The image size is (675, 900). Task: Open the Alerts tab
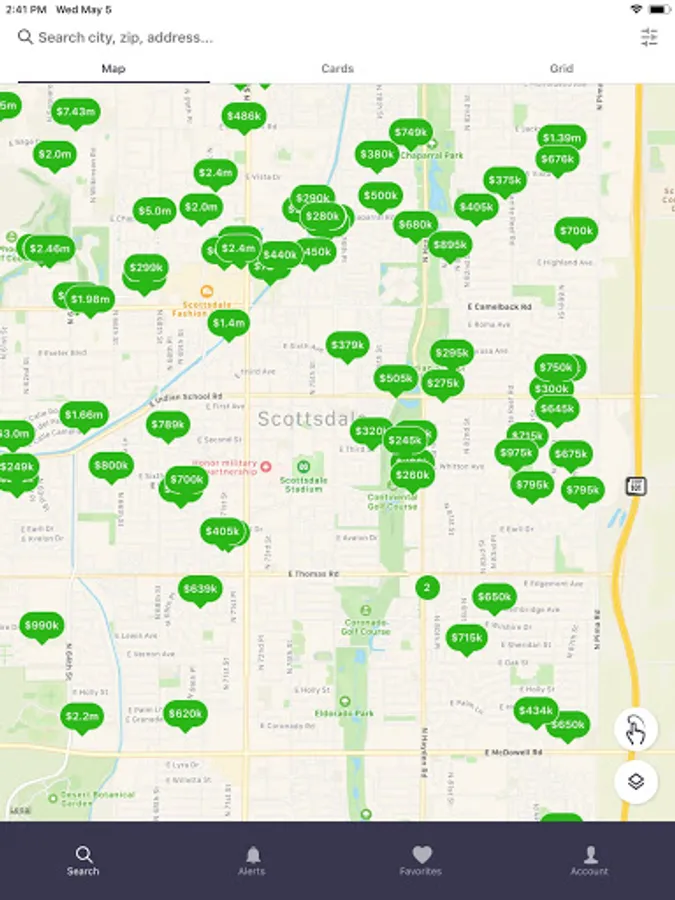252,860
